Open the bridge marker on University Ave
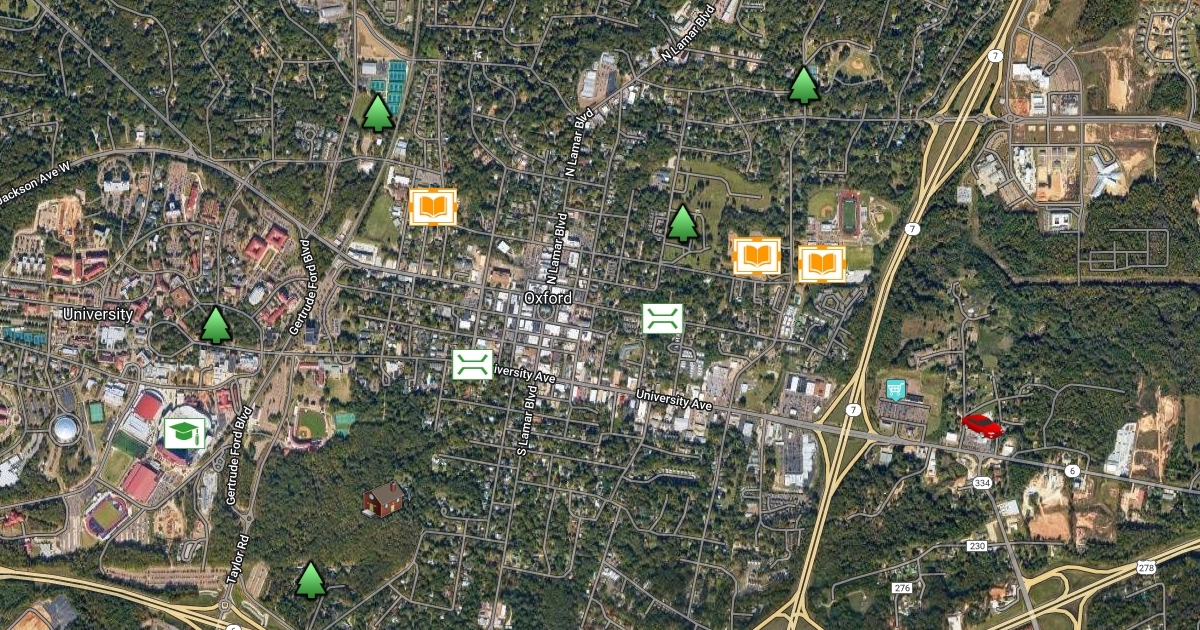1200x630 pixels. click(x=472, y=364)
